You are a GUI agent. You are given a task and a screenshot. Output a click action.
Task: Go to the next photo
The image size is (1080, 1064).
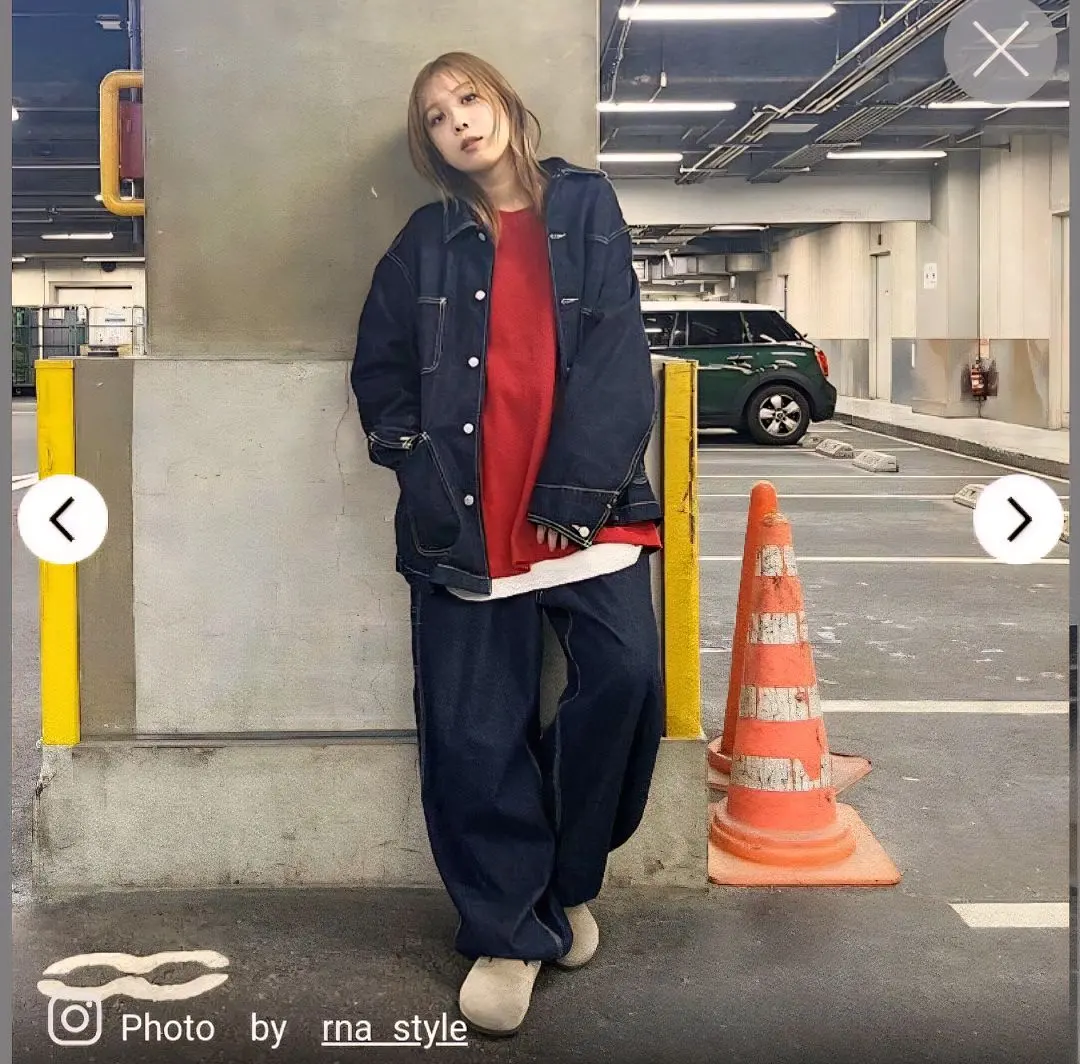tap(1018, 518)
